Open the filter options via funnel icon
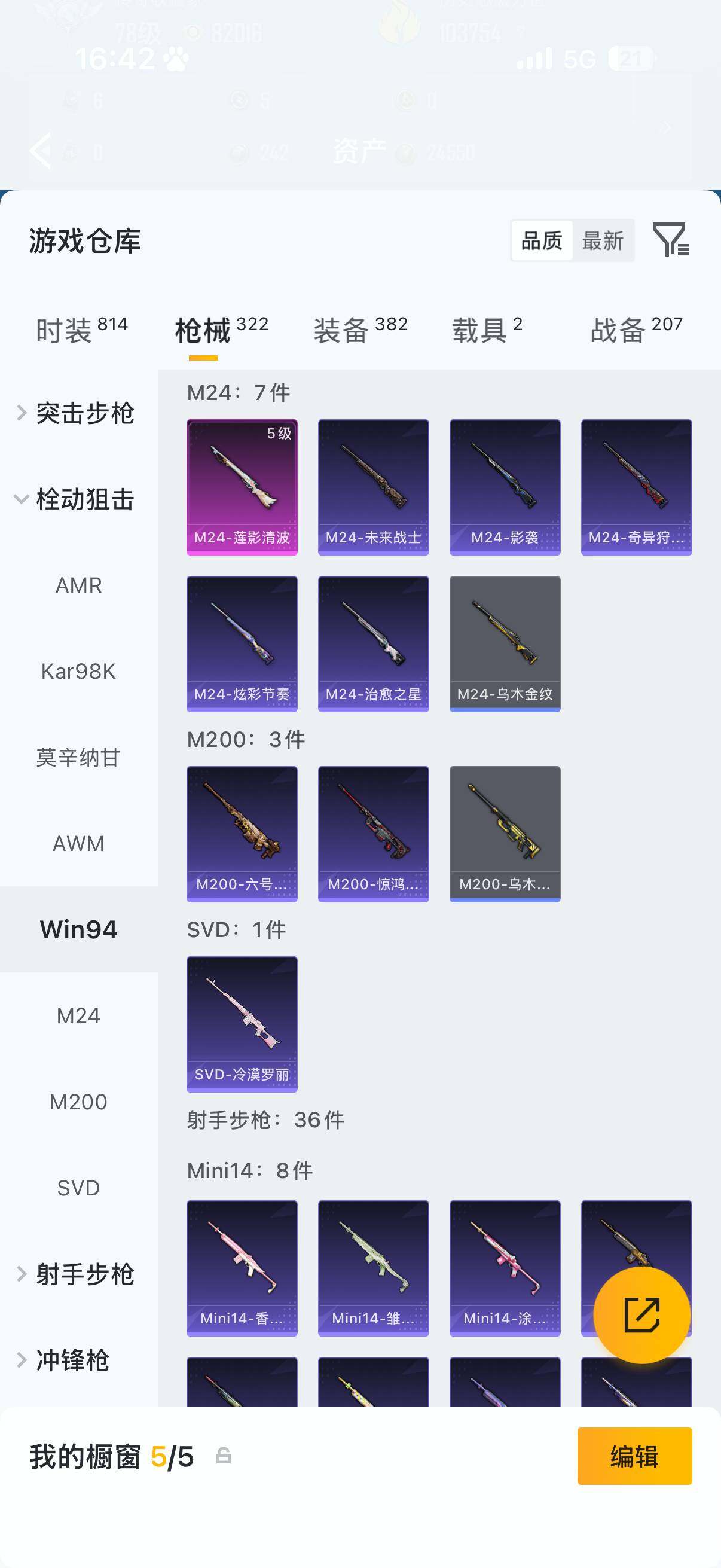Image resolution: width=721 pixels, height=1568 pixels. click(x=671, y=242)
